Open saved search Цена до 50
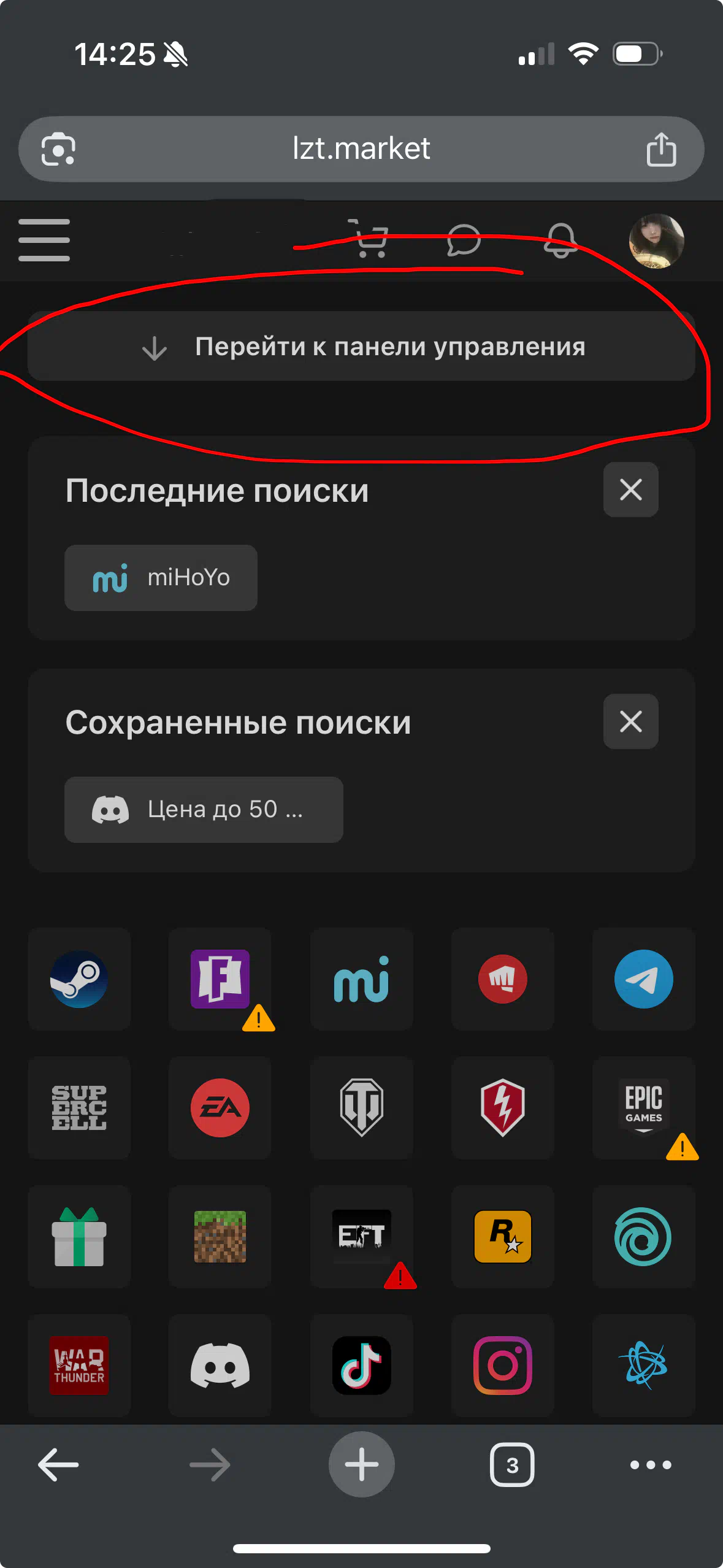This screenshot has width=723, height=1568. tap(204, 810)
